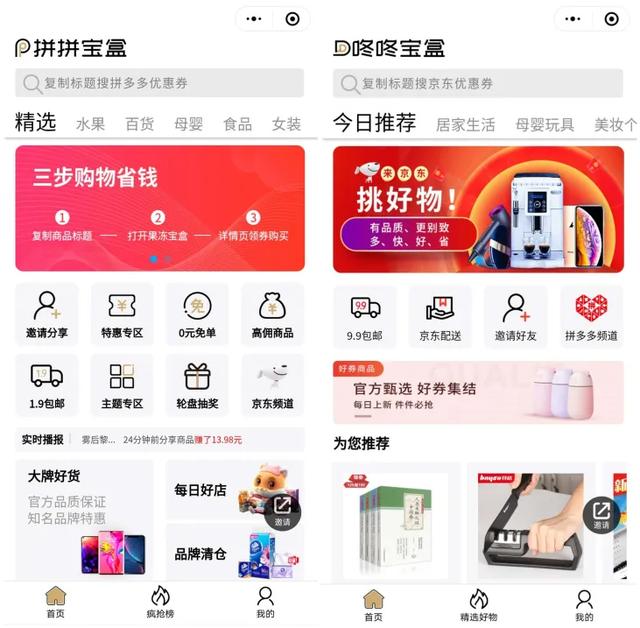Open the 拼多多频道 shortcut
Viewport: 640px width, 628px height.
pos(591,316)
